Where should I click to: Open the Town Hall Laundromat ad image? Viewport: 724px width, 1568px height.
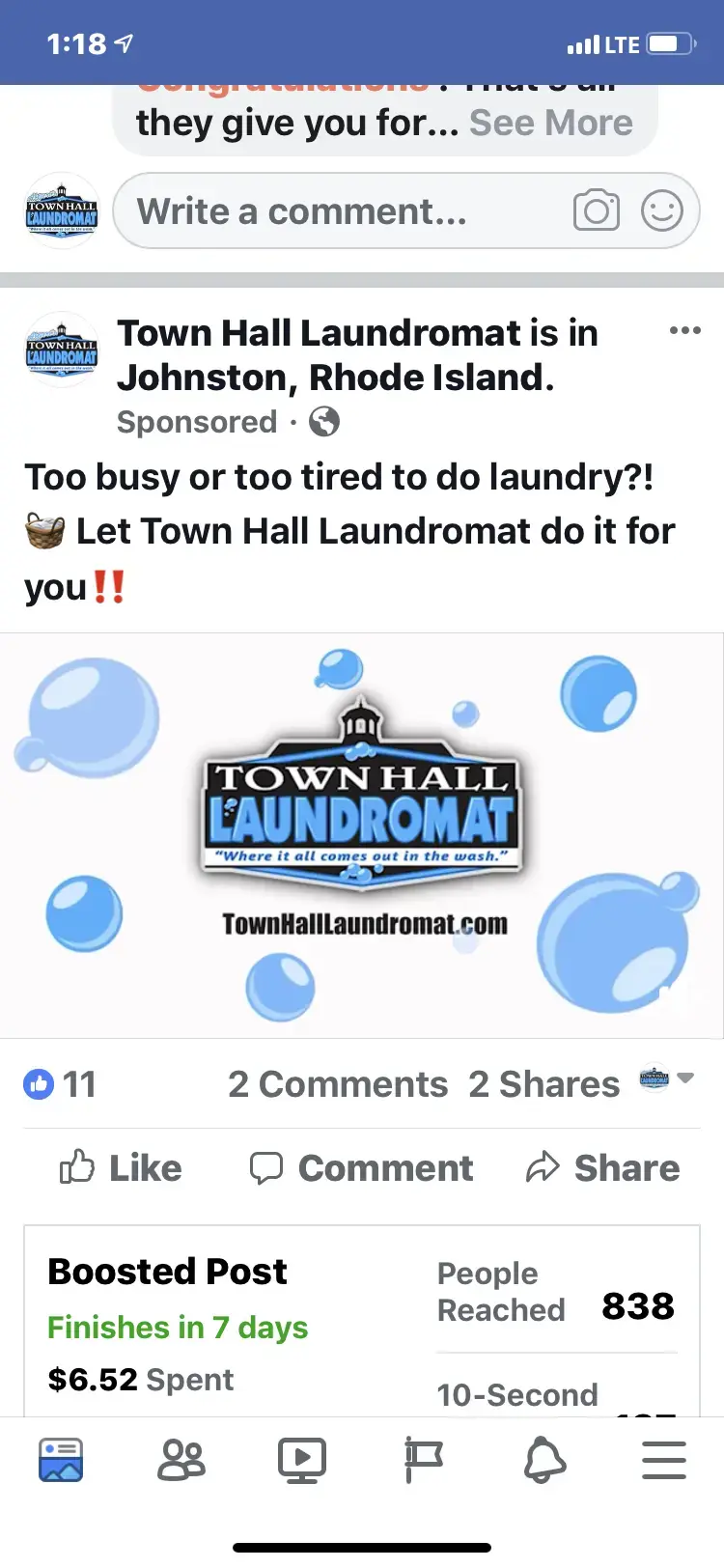(x=362, y=835)
